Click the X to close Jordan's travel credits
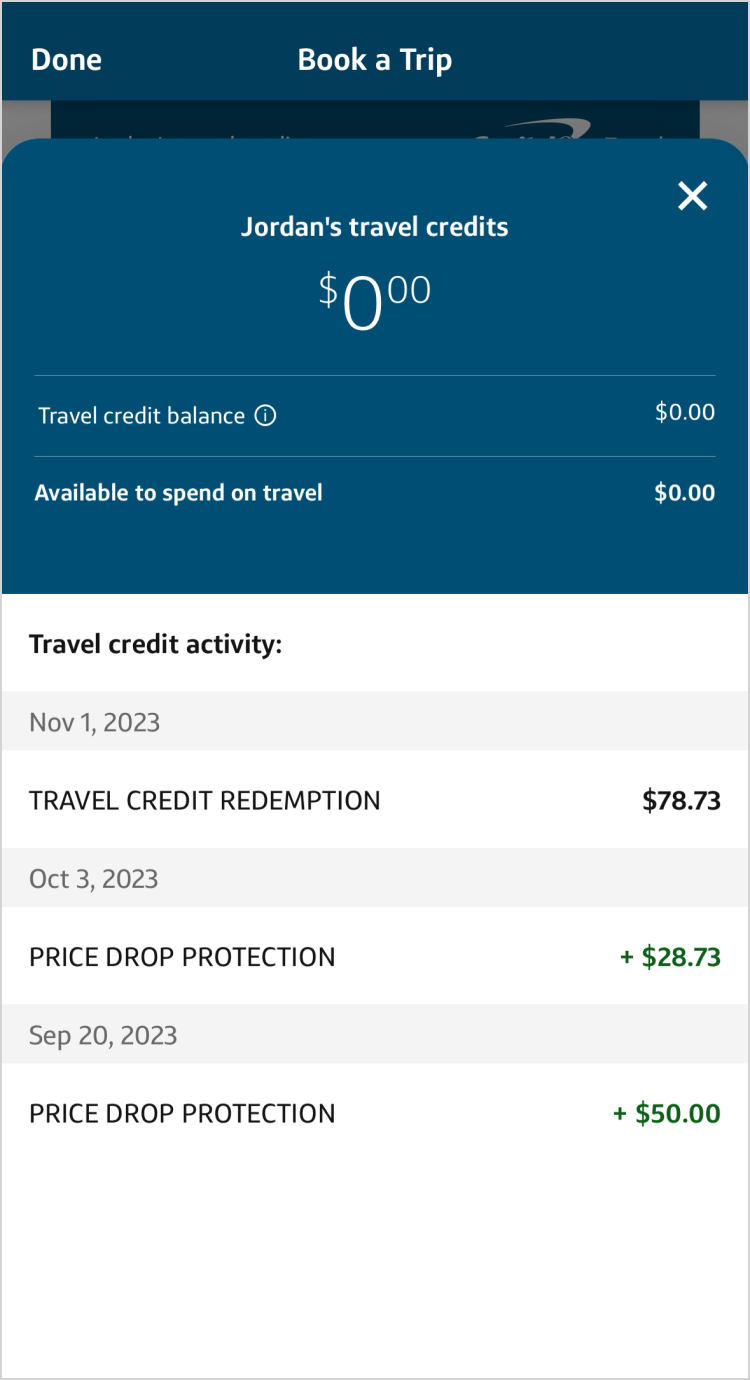Viewport: 750px width, 1380px height. [x=692, y=196]
